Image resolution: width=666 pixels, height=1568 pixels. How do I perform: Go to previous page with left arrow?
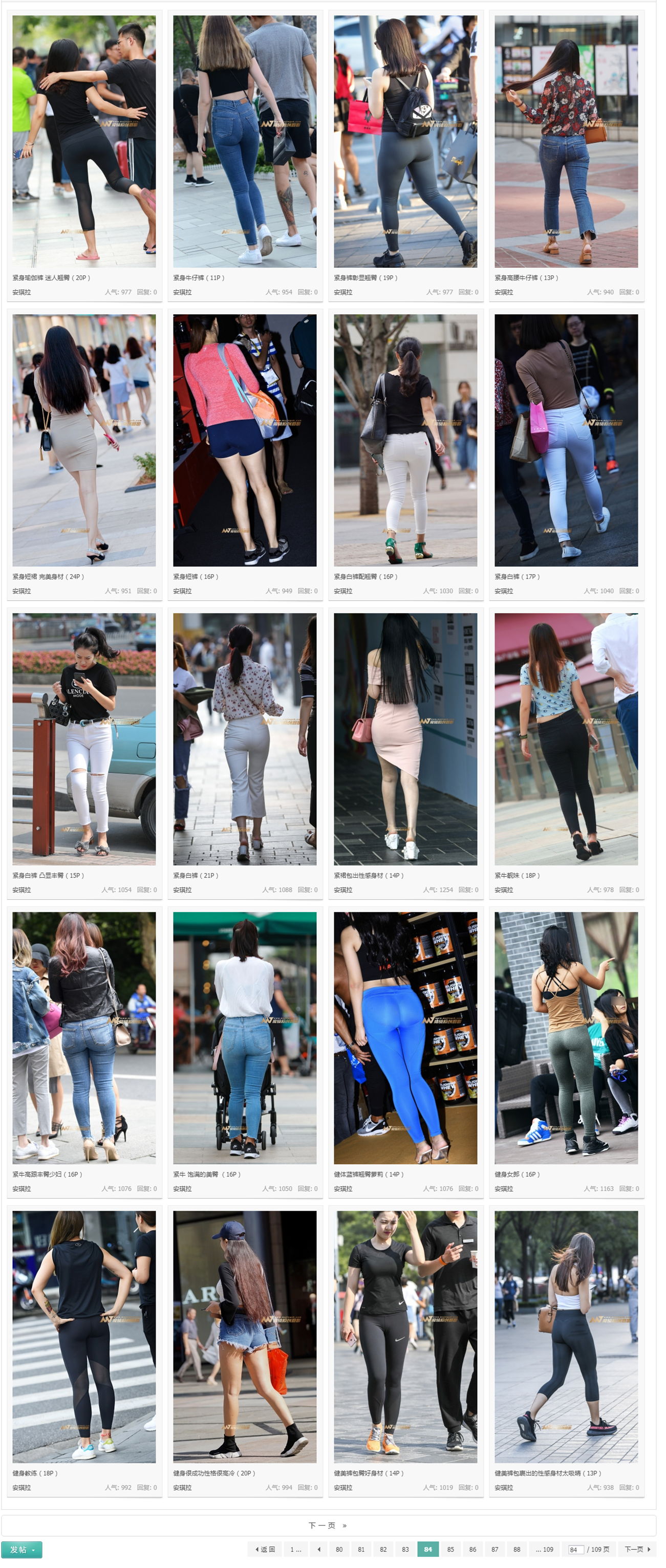[319, 1549]
